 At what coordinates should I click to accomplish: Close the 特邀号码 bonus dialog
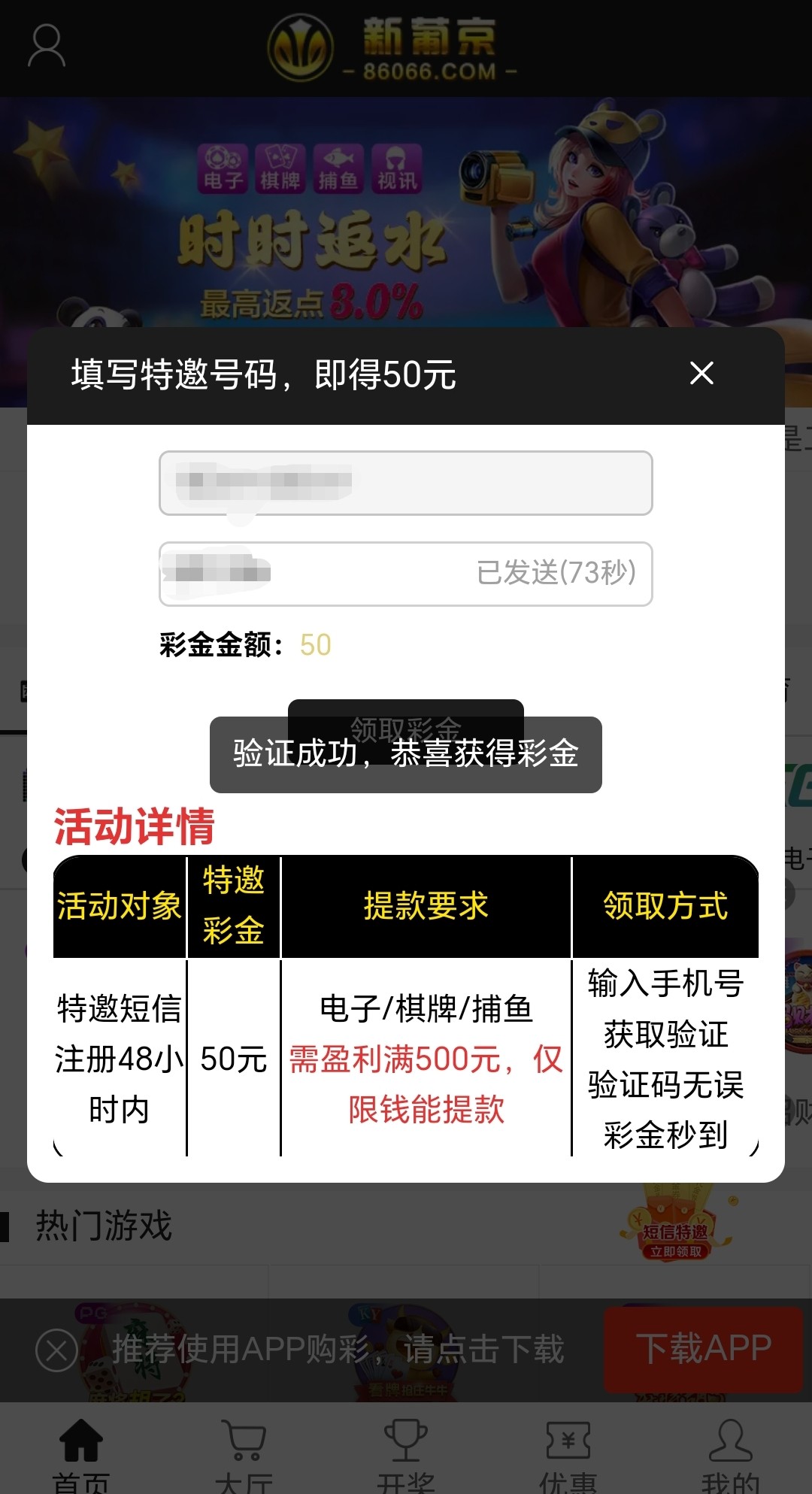pyautogui.click(x=701, y=373)
